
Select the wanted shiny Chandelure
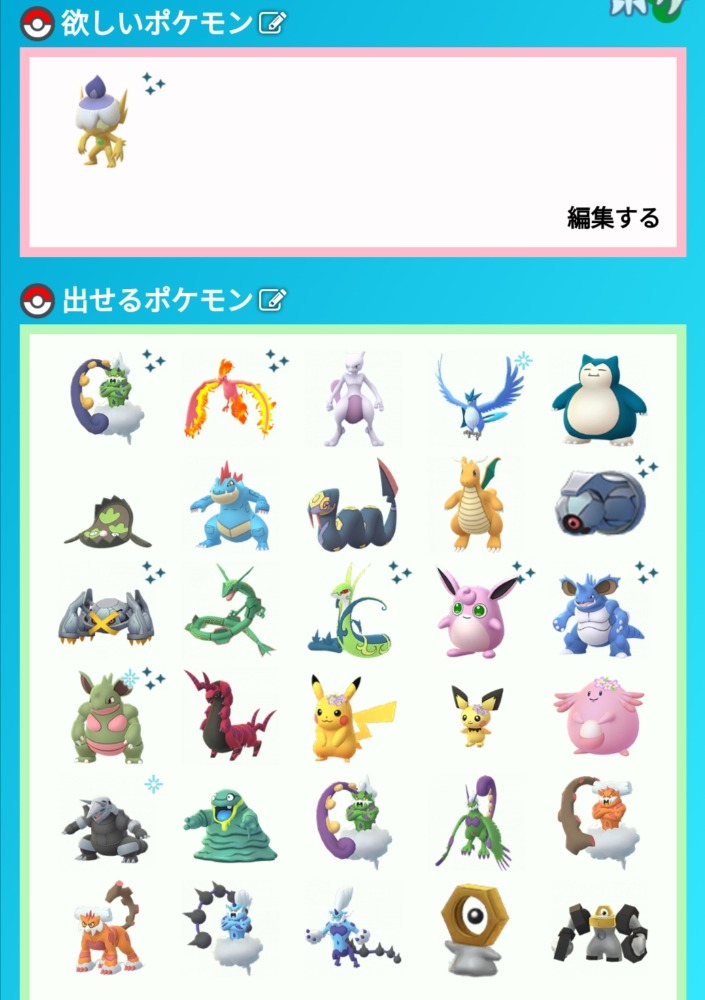pyautogui.click(x=104, y=125)
